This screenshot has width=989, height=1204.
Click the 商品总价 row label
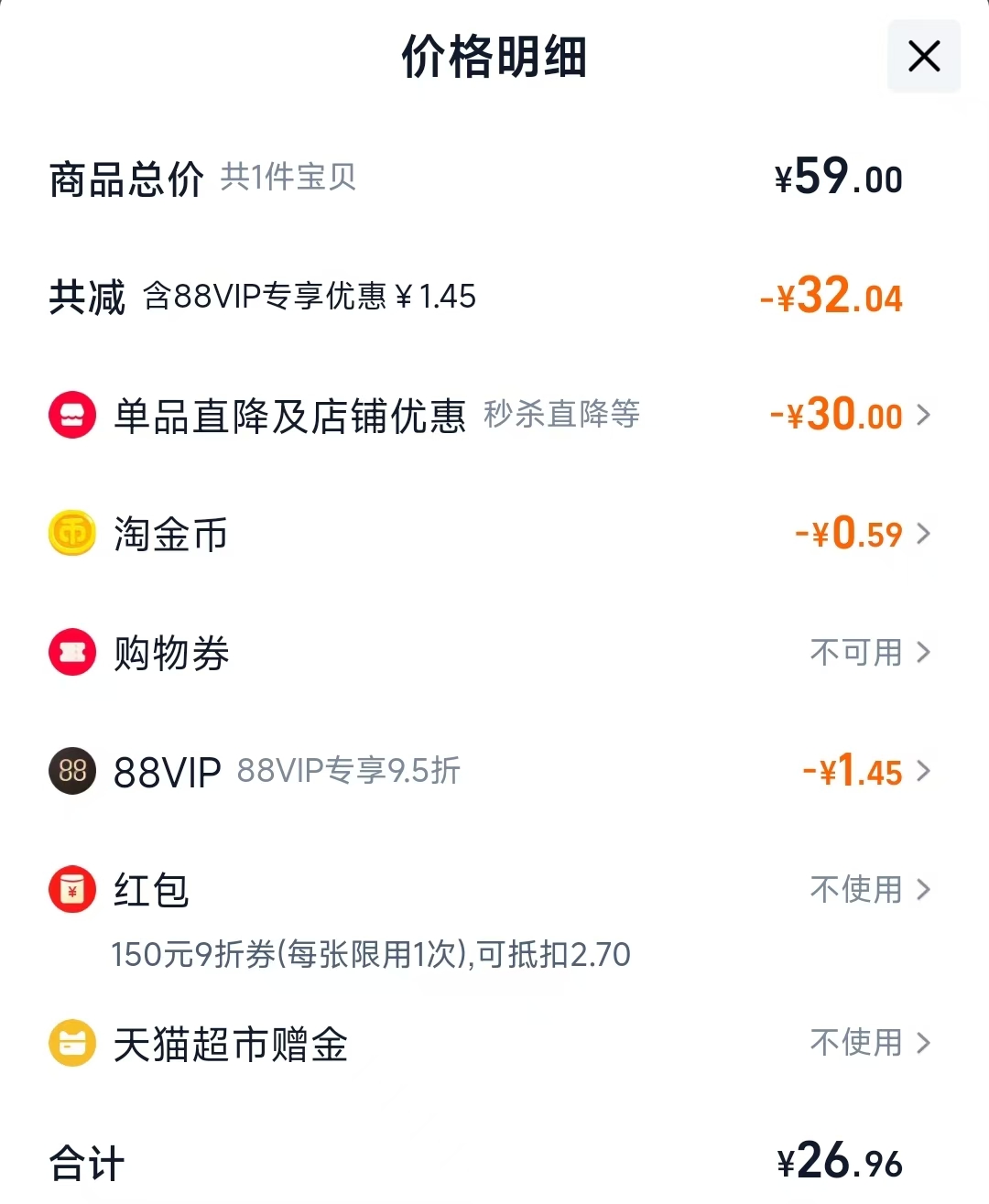click(x=125, y=177)
